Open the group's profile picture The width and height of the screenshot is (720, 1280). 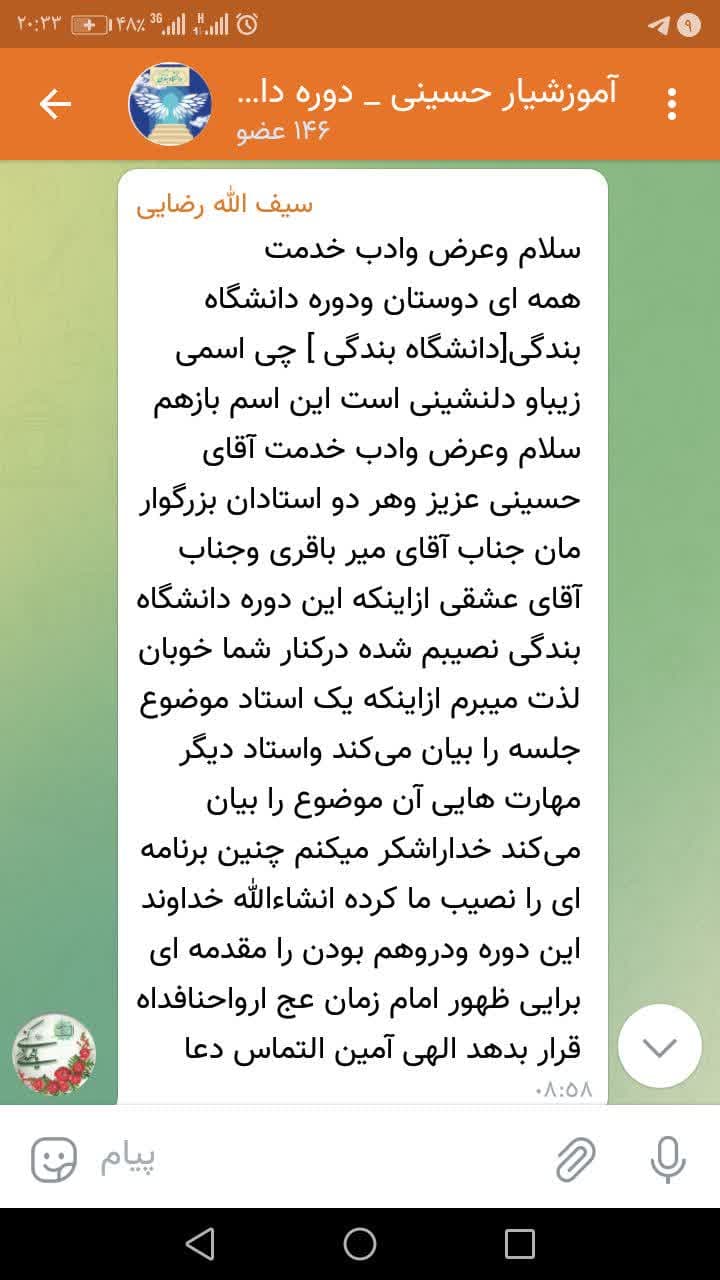170,104
